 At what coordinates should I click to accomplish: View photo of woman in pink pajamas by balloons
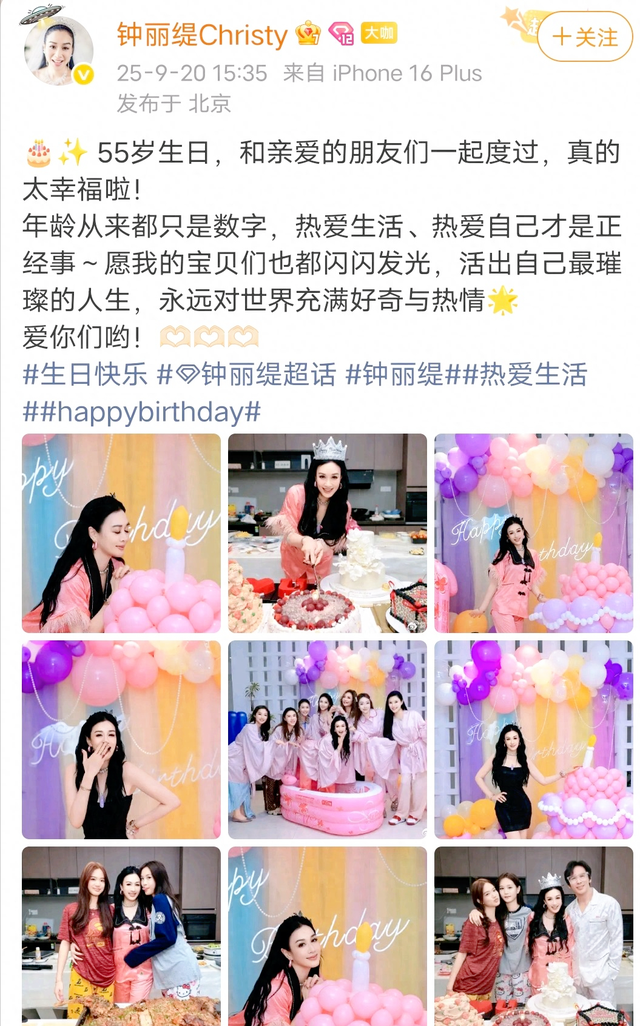tap(533, 533)
